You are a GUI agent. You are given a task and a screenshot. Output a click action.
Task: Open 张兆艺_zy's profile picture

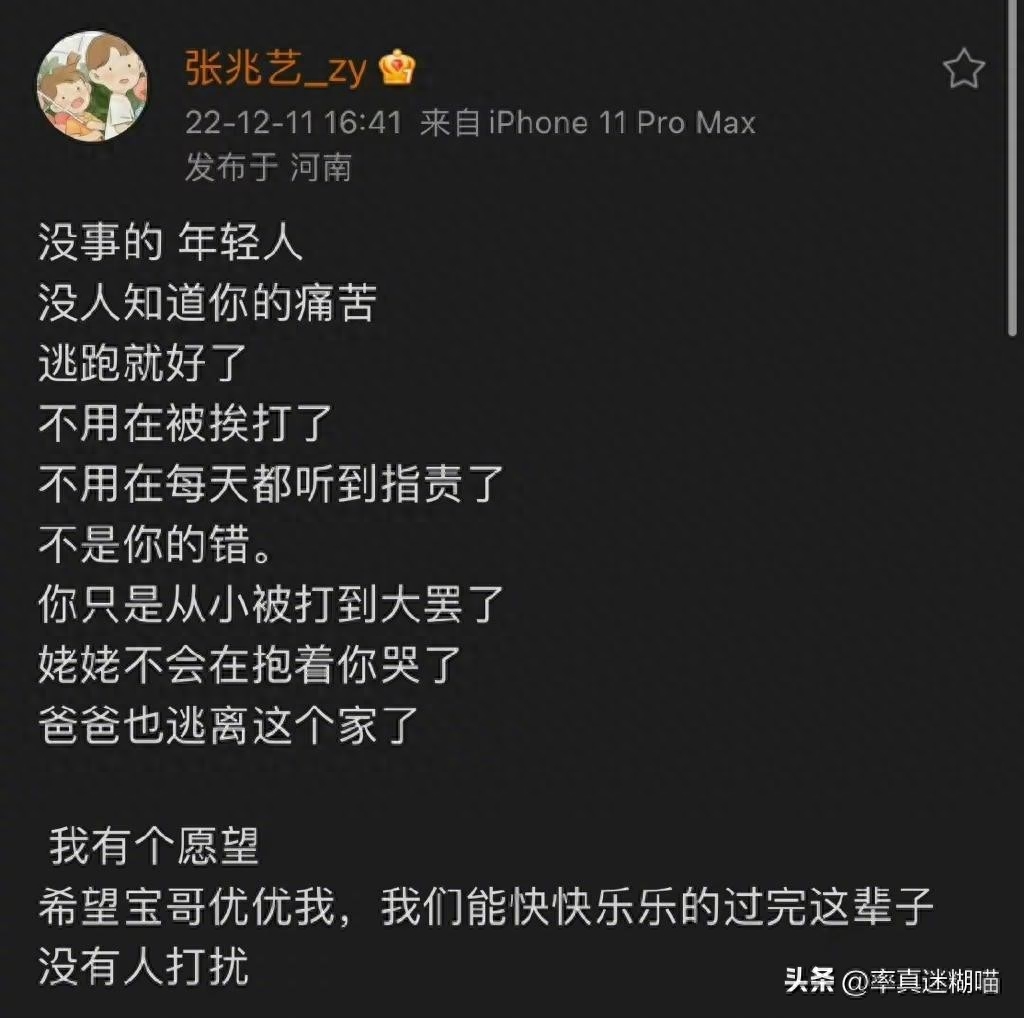[x=93, y=86]
